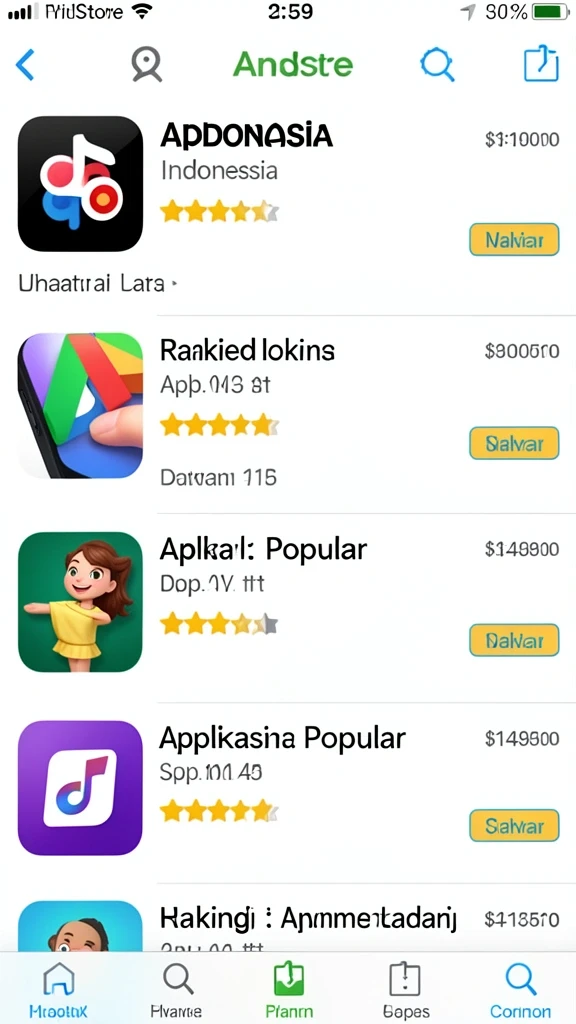Tap the Salvar button for Rankied lokins
This screenshot has height=1024, width=576.
(514, 443)
